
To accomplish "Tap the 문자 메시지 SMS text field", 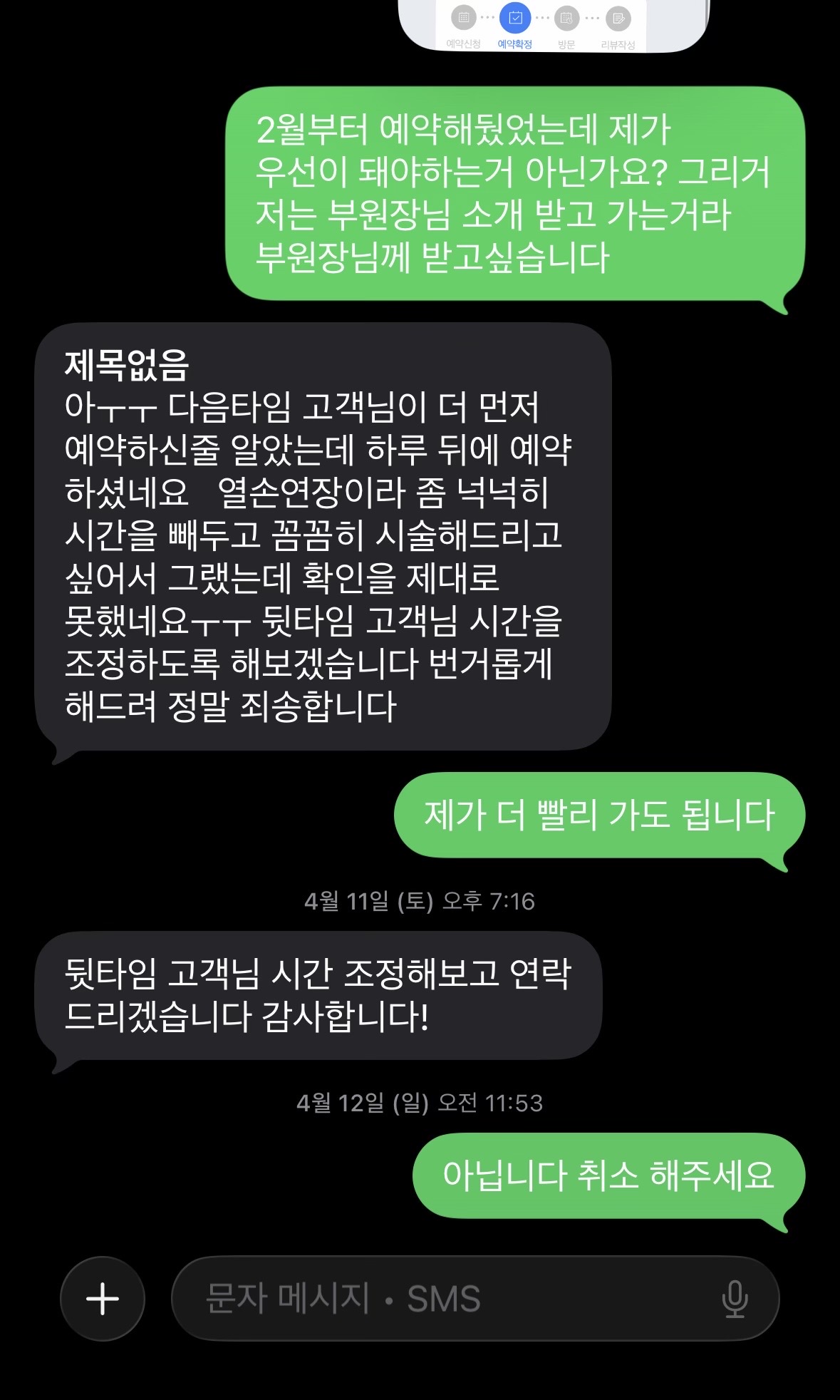I will [442, 1298].
